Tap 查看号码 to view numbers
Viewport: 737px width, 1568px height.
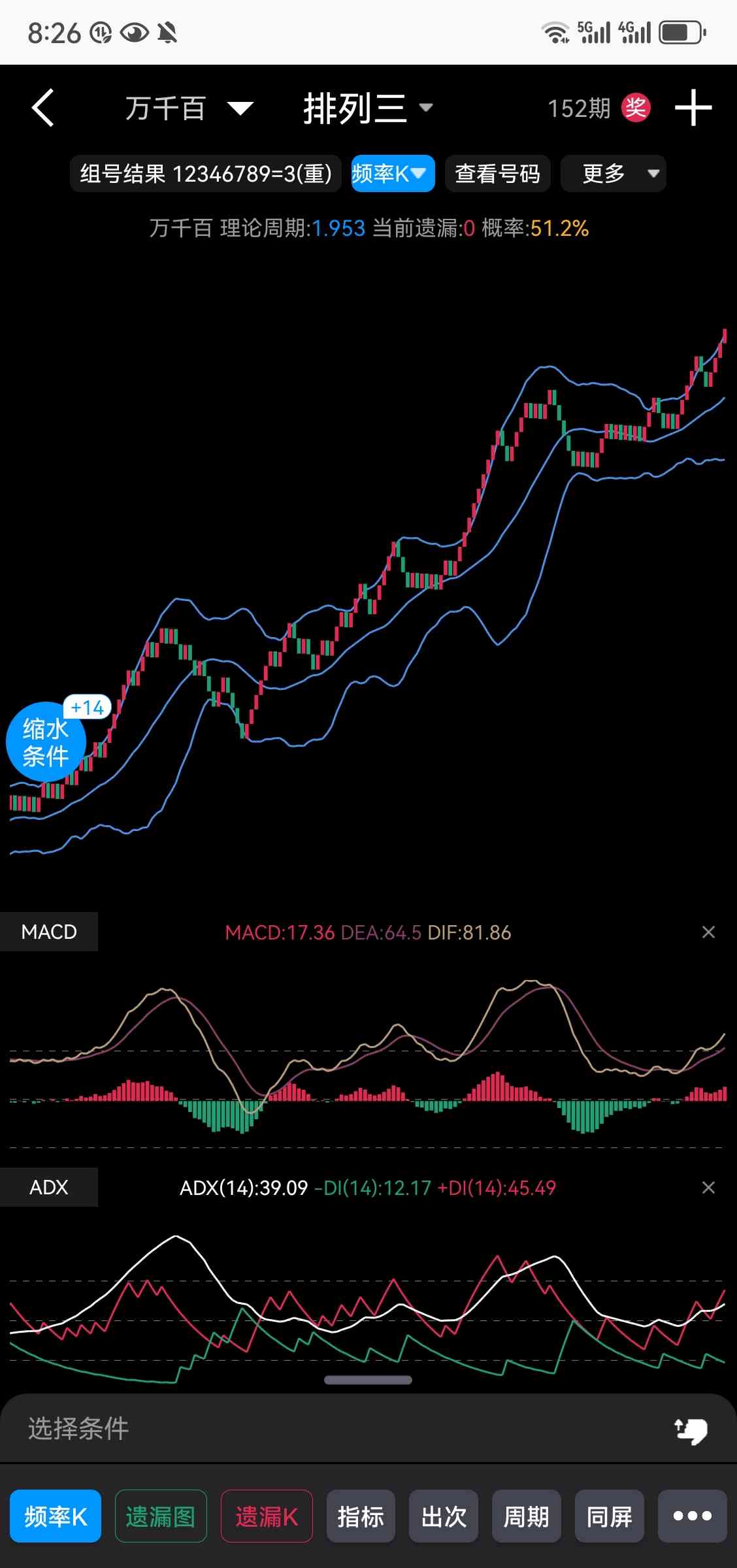(x=497, y=174)
